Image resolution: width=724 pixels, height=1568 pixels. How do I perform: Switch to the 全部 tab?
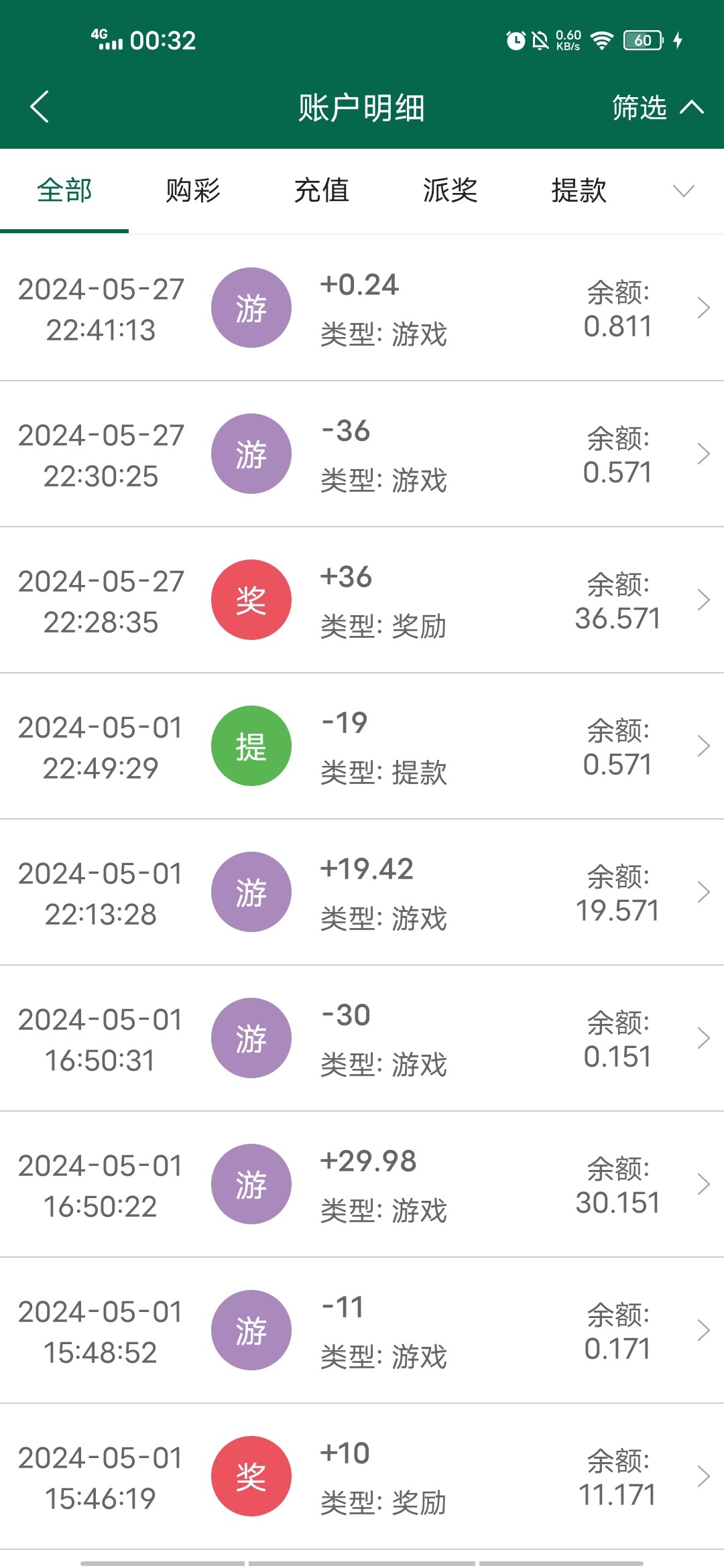coord(64,191)
